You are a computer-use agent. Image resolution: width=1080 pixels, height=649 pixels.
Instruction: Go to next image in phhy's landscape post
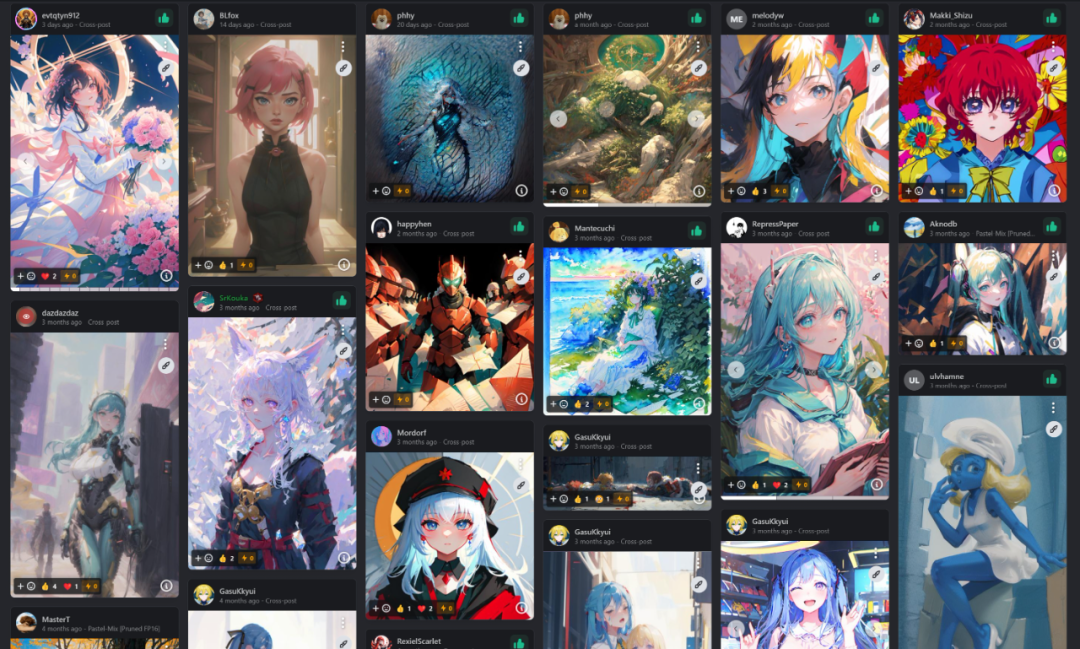coord(695,119)
